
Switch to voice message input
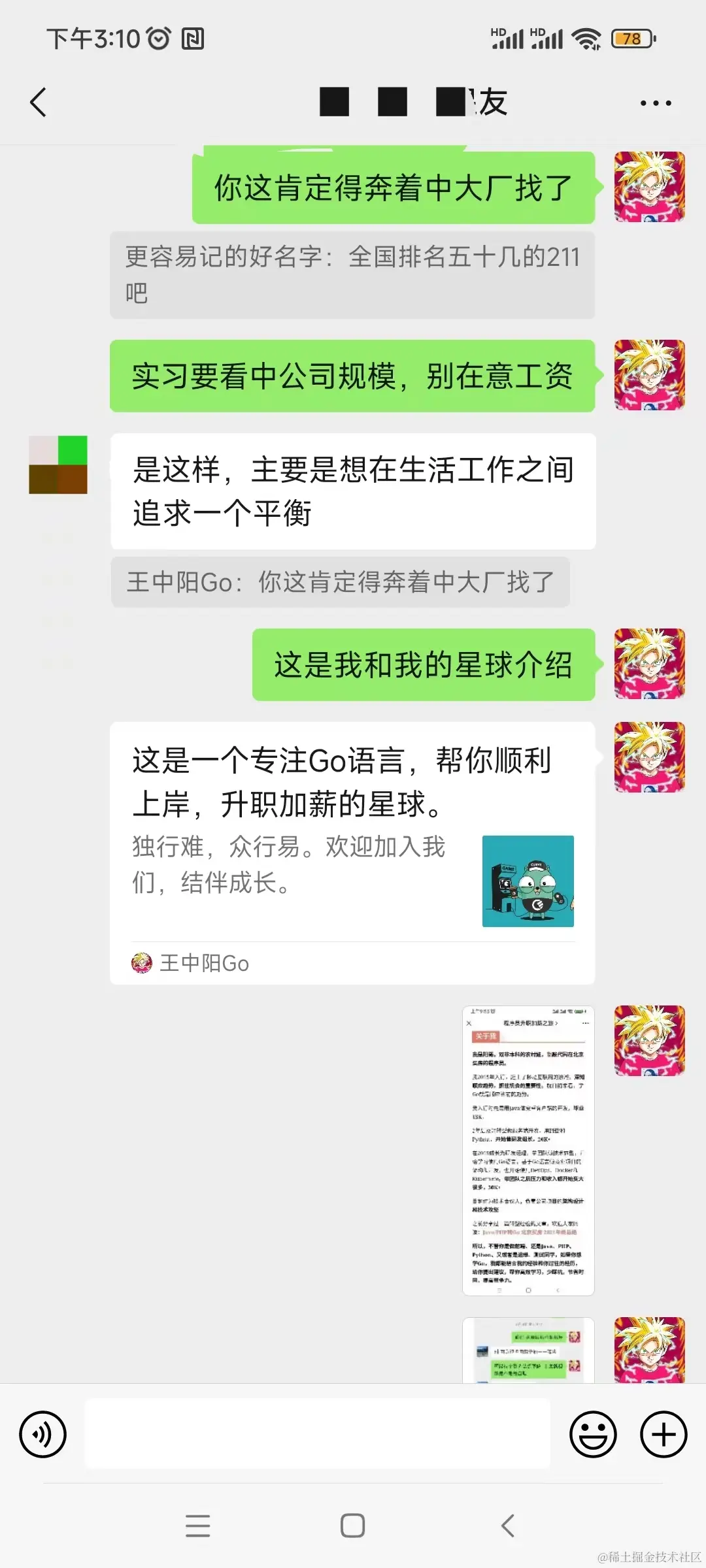[x=43, y=1434]
